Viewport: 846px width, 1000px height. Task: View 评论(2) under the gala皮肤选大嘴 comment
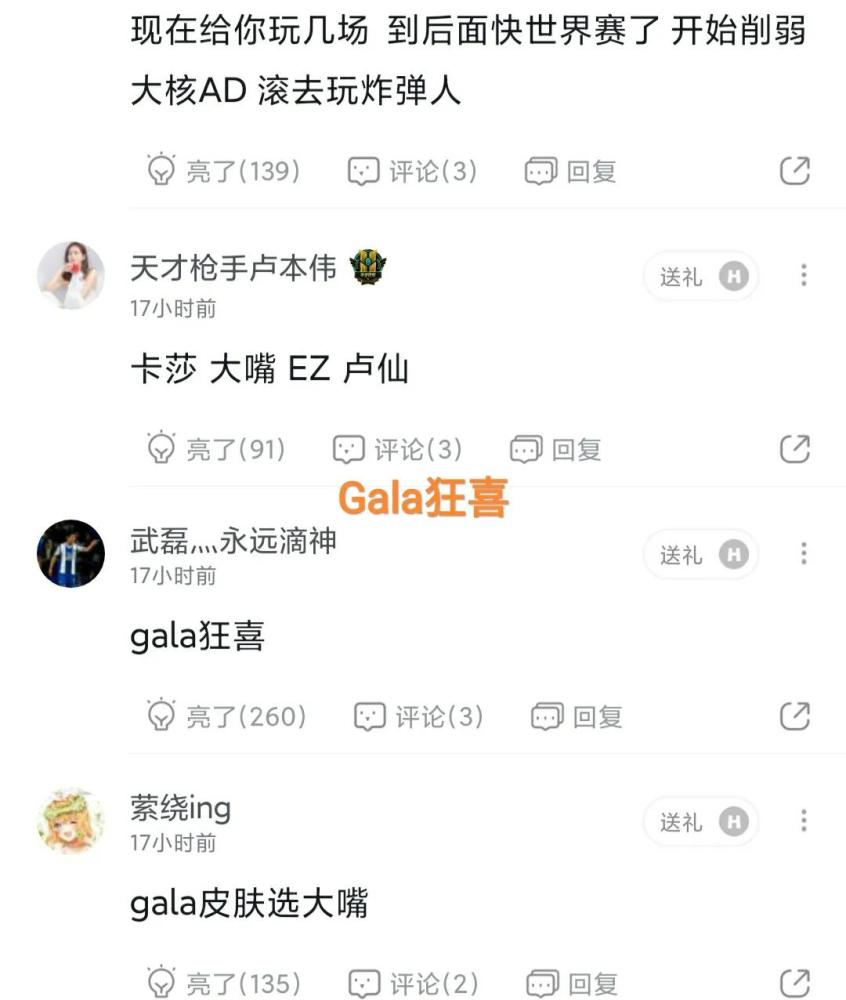click(x=413, y=983)
